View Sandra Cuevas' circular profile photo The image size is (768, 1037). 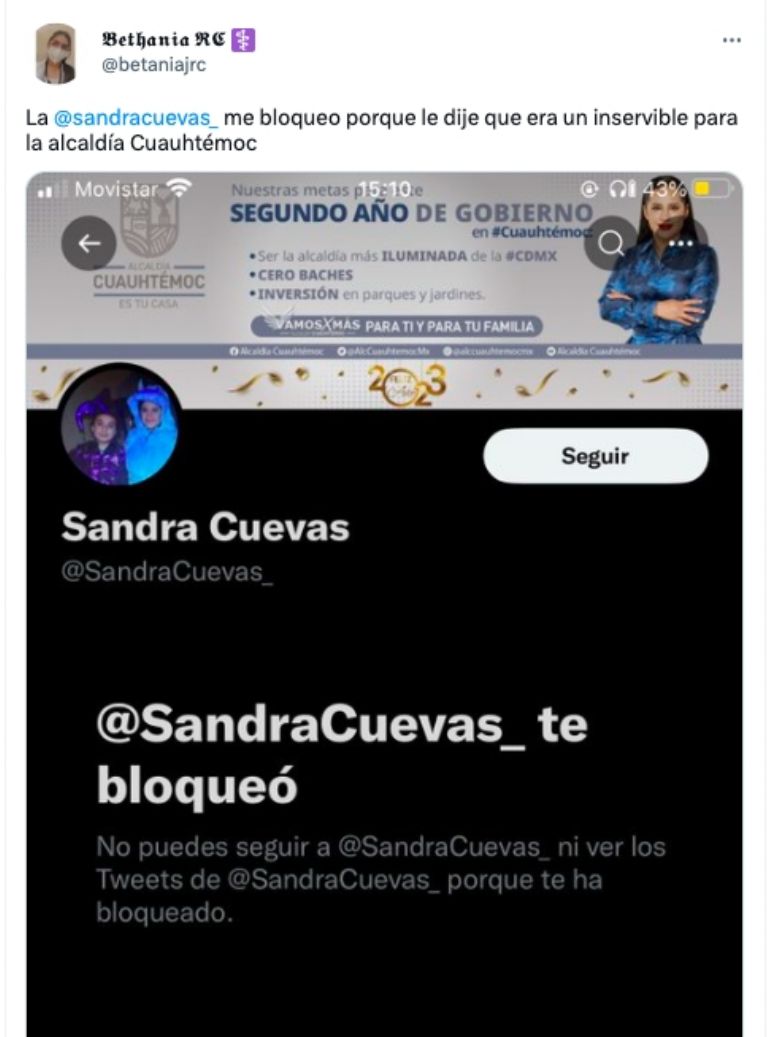pyautogui.click(x=120, y=433)
